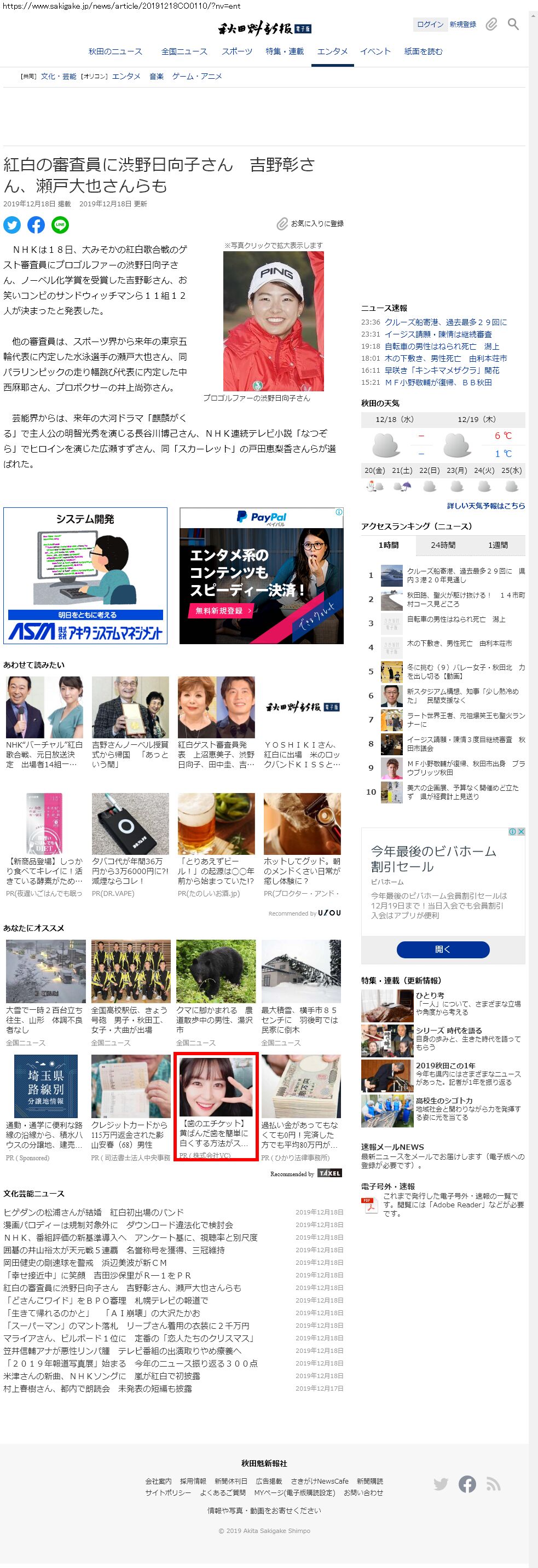Share the article on Twitter

12,224
